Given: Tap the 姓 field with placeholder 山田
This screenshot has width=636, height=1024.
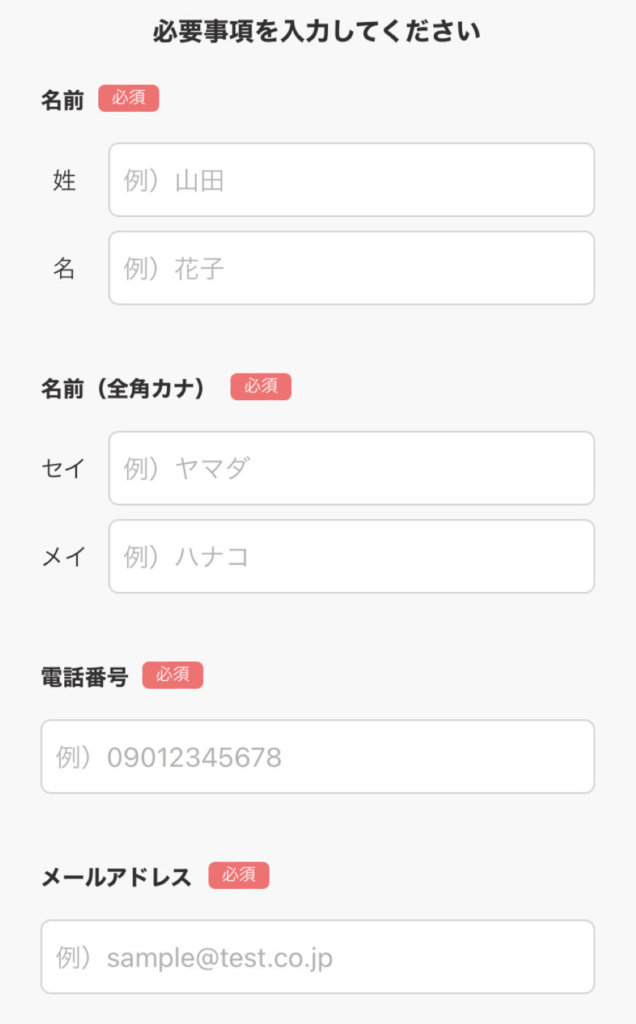Looking at the screenshot, I should point(351,180).
